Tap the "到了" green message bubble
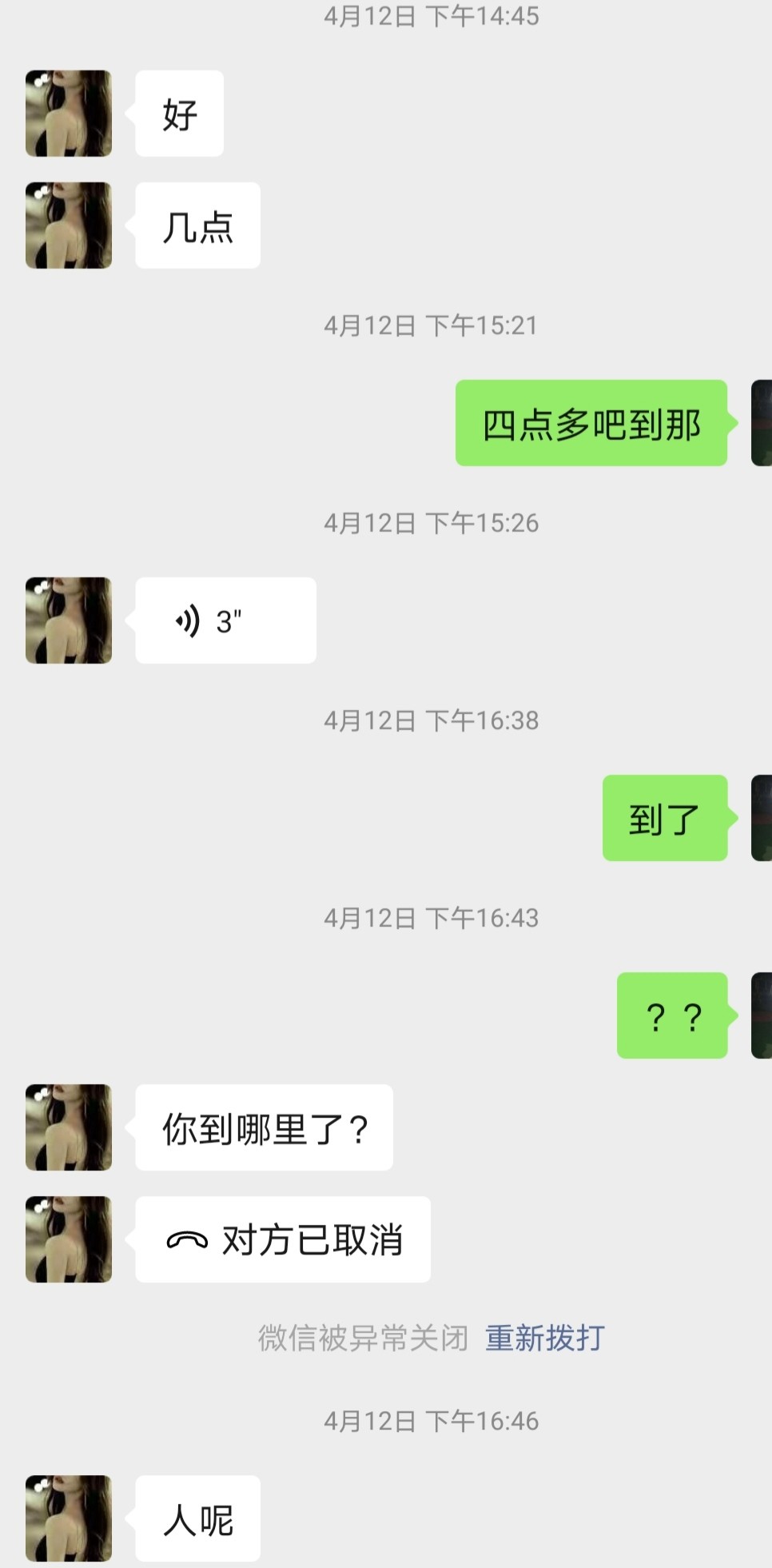This screenshot has width=772, height=1568. coord(665,818)
